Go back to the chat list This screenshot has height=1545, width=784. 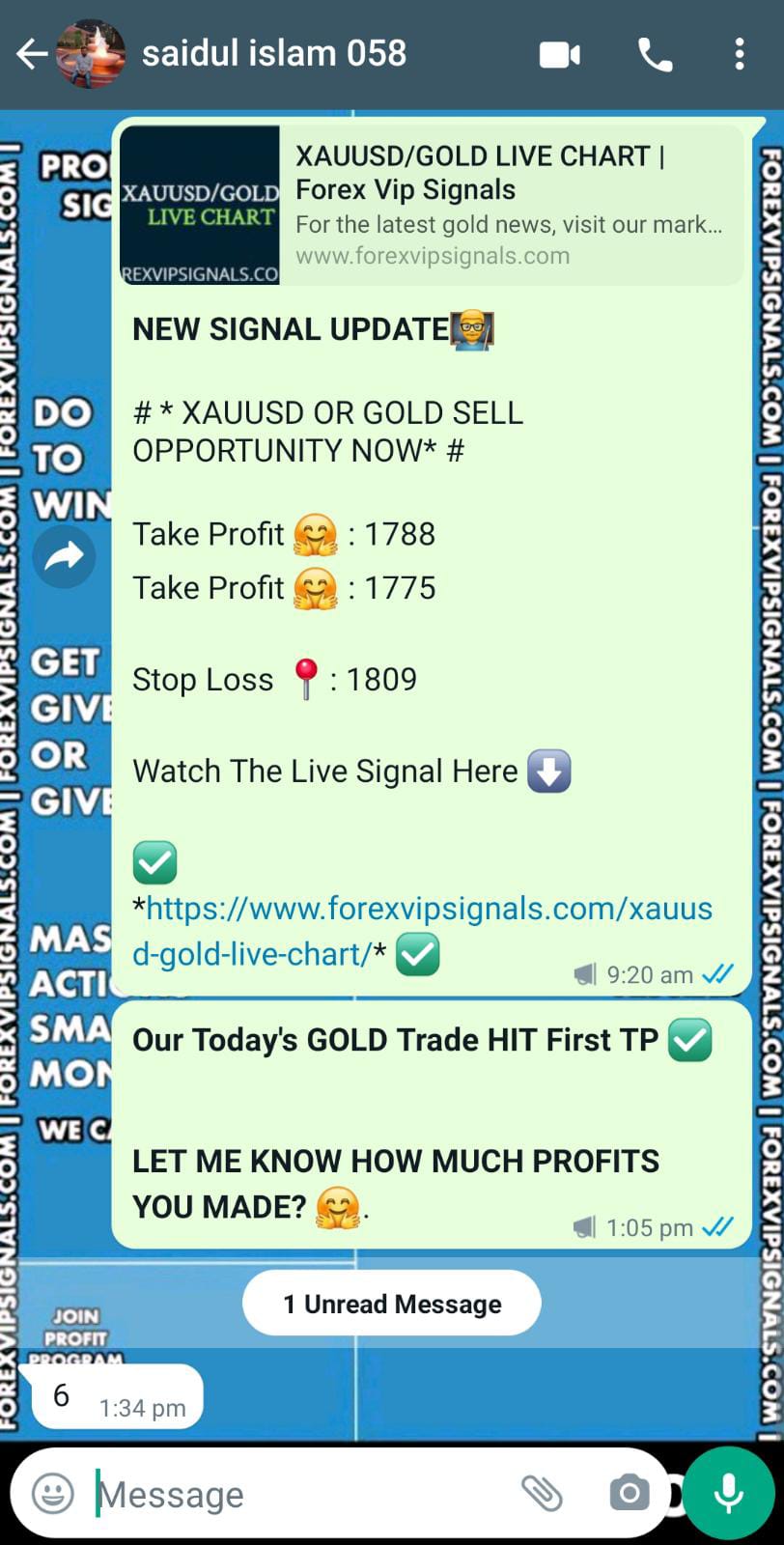click(x=32, y=54)
